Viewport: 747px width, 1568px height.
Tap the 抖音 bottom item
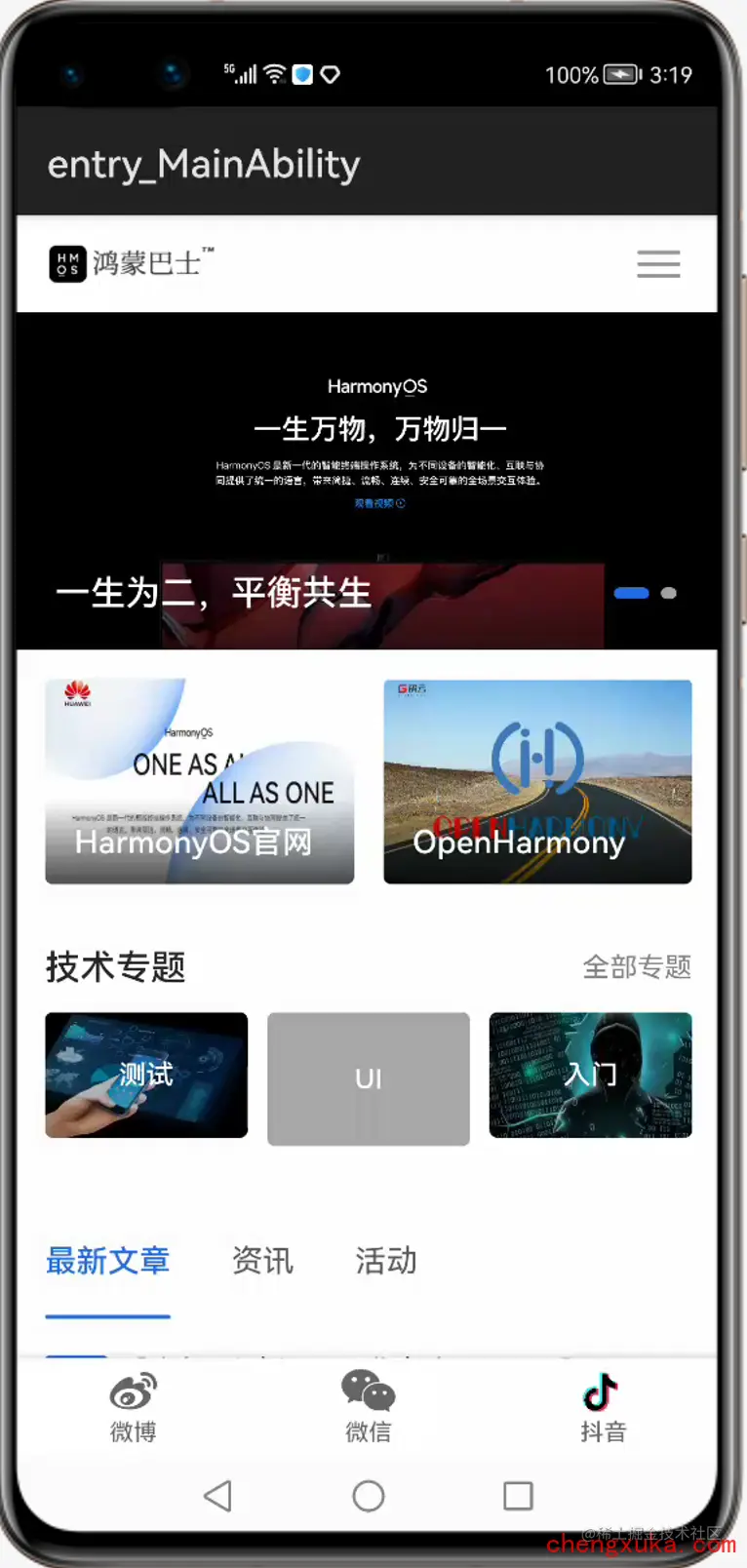tap(603, 1407)
